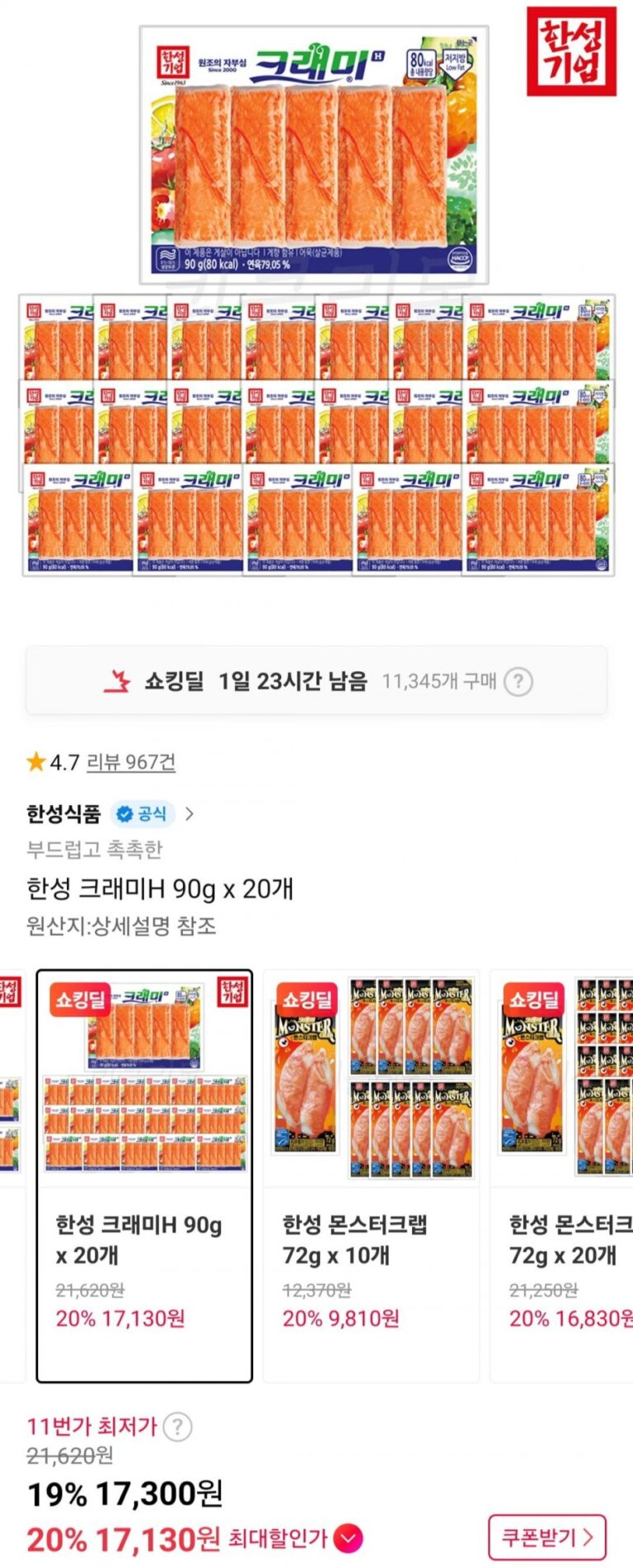Pick the 몬스터크랩 72g x 20개 option card
Screen dimensions: 633x1568
pos(565,1176)
